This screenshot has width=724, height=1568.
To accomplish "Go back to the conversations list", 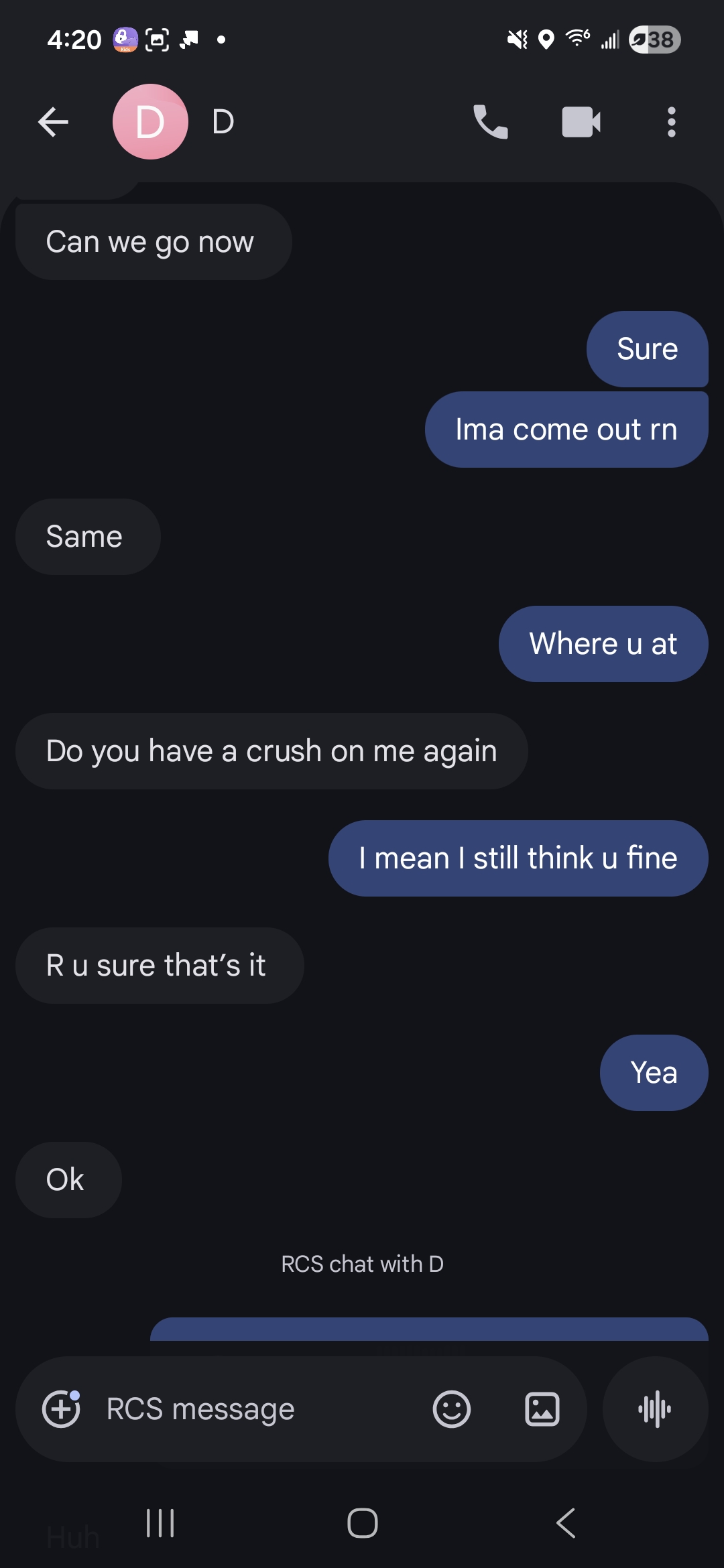I will 54,122.
